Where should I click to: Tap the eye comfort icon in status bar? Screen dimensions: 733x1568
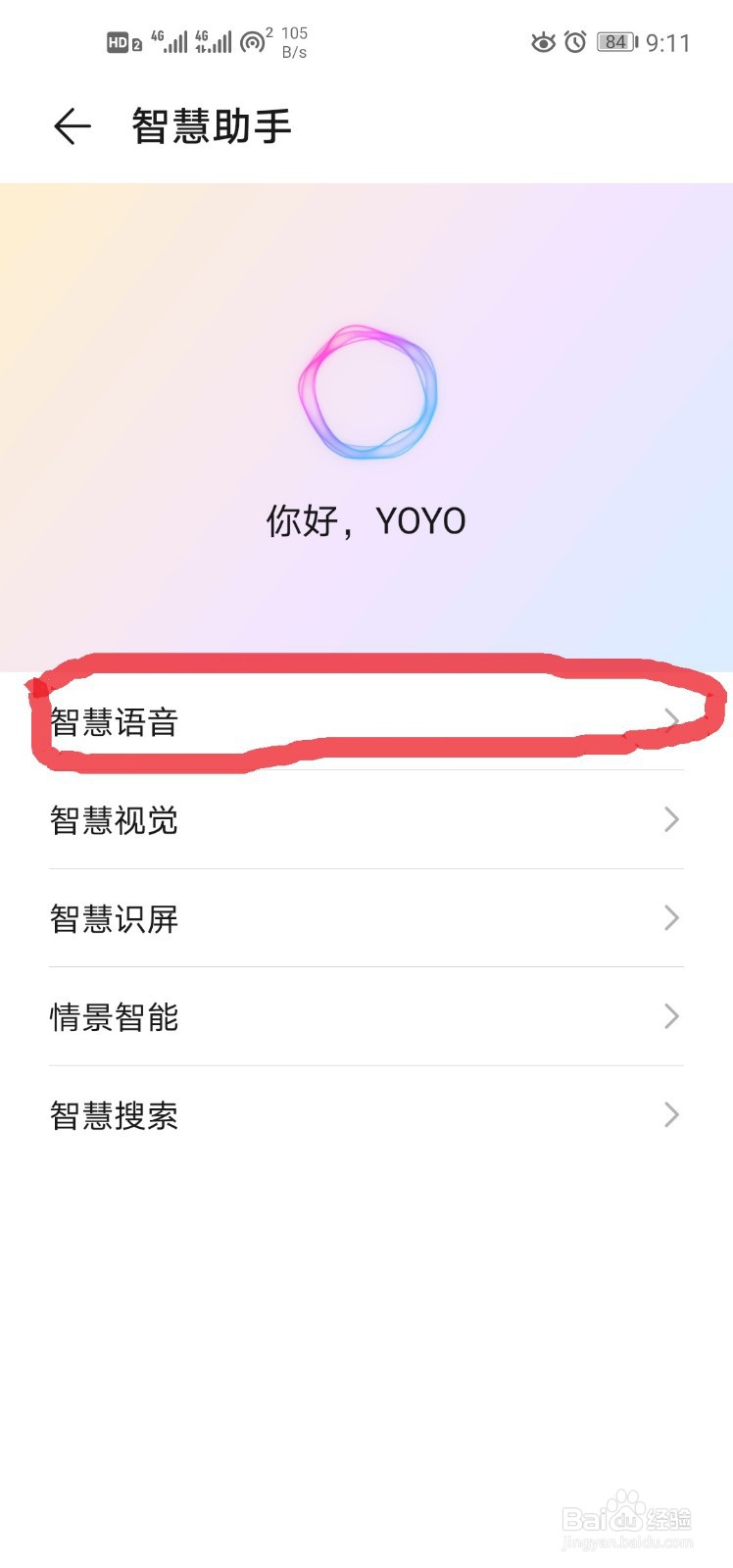[x=544, y=41]
